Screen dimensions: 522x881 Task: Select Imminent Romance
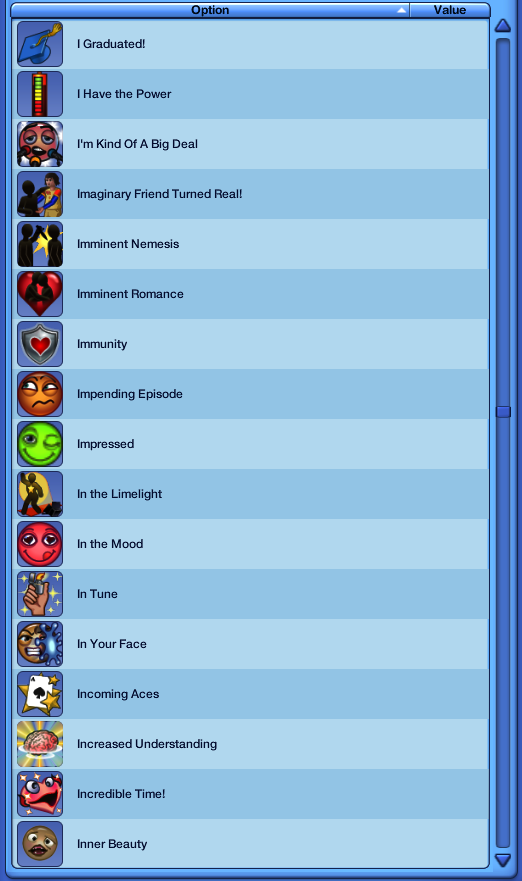coord(251,294)
